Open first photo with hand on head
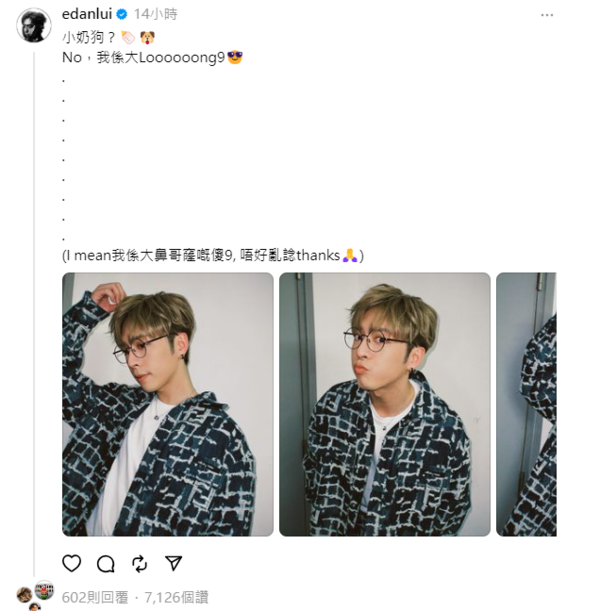 coord(167,404)
